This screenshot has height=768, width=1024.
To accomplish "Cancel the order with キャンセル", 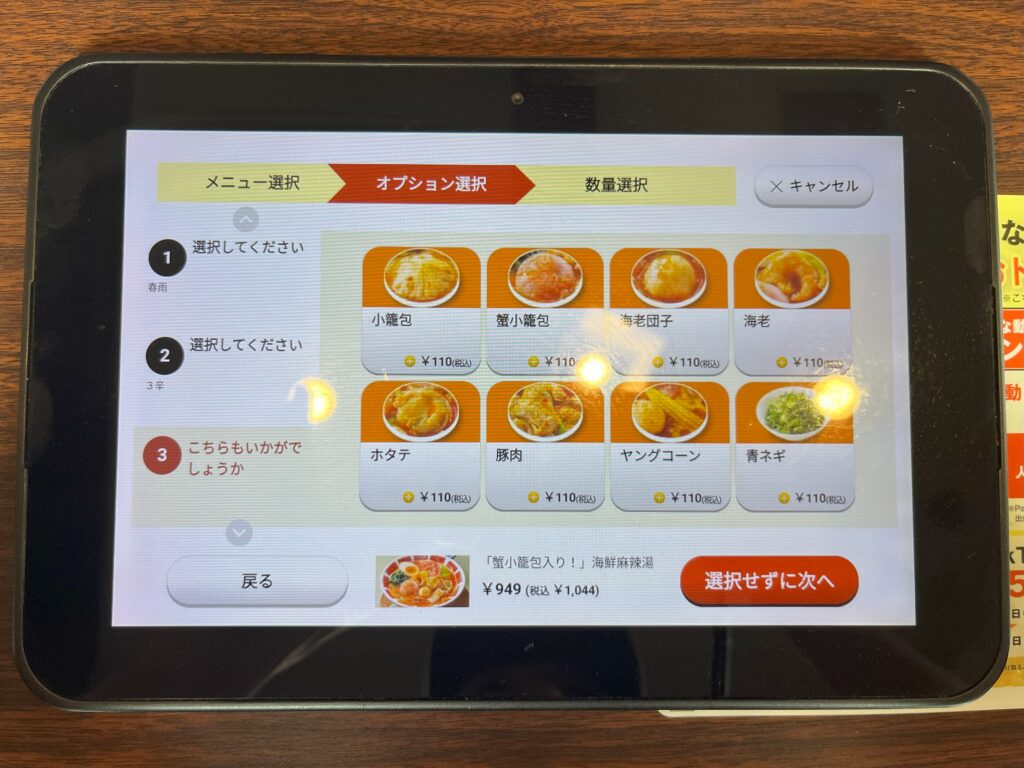I will pos(813,186).
